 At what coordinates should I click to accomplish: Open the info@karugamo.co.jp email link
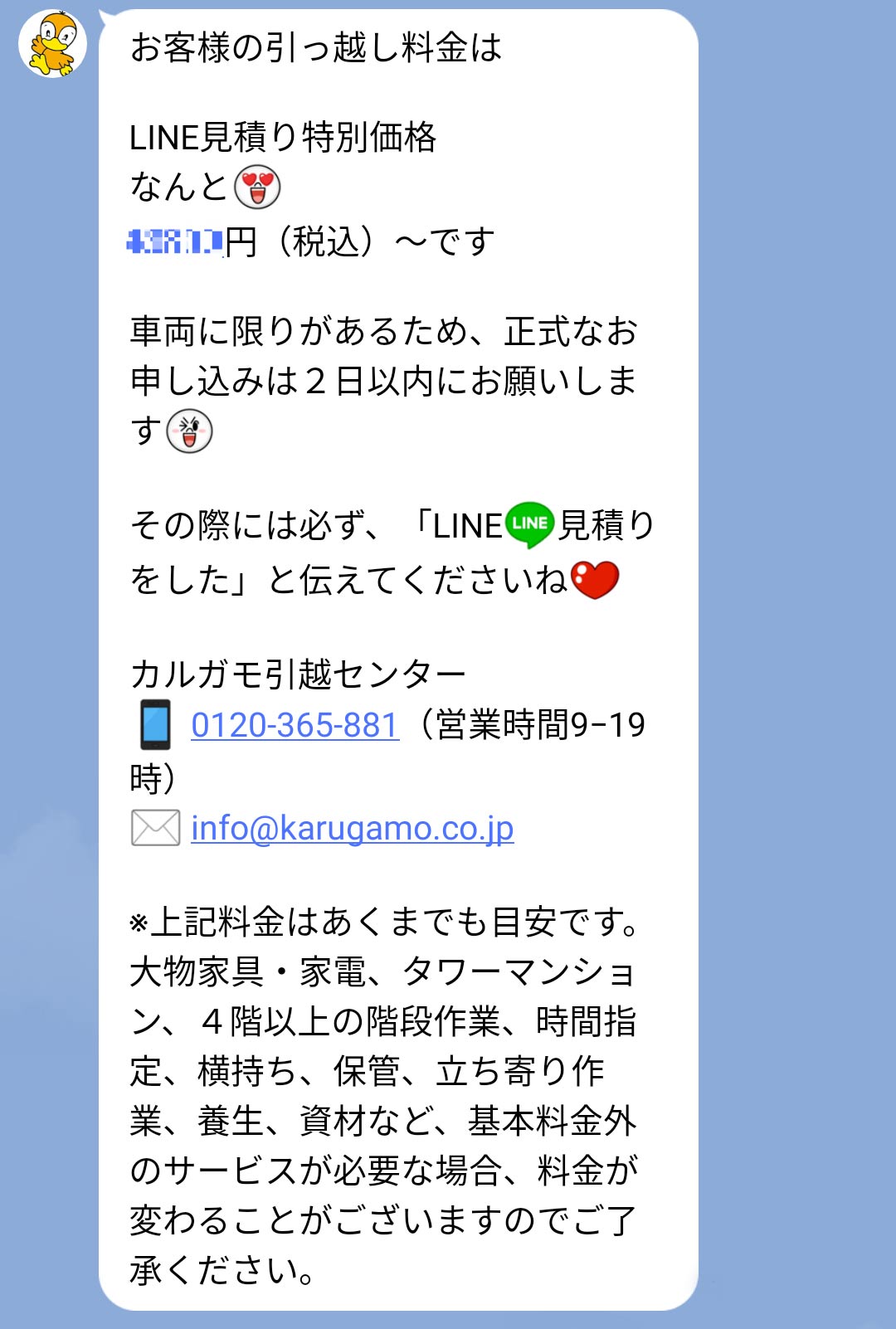click(x=352, y=828)
